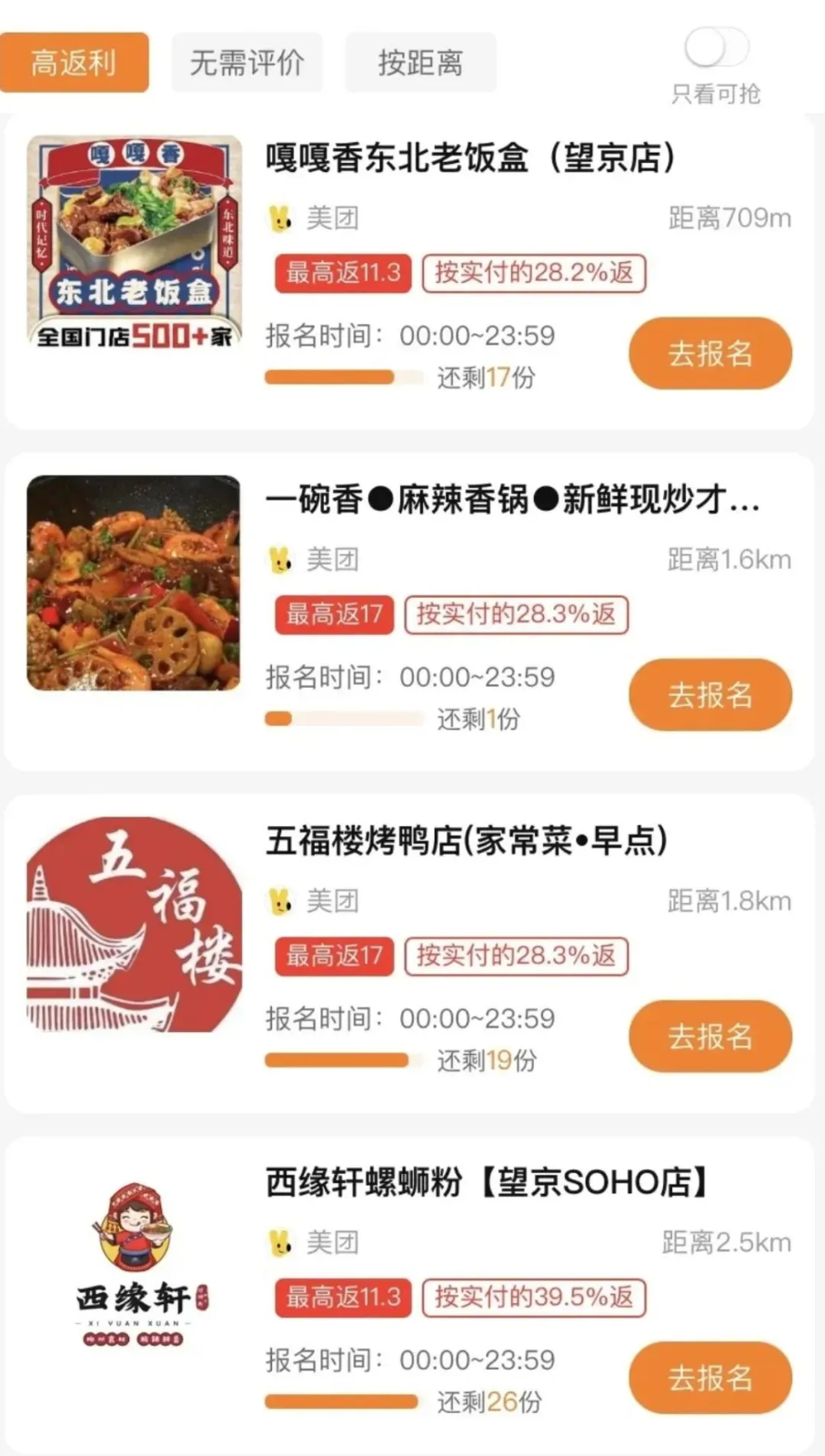Sort the list by 按距离
The image size is (825, 1456).
[420, 63]
